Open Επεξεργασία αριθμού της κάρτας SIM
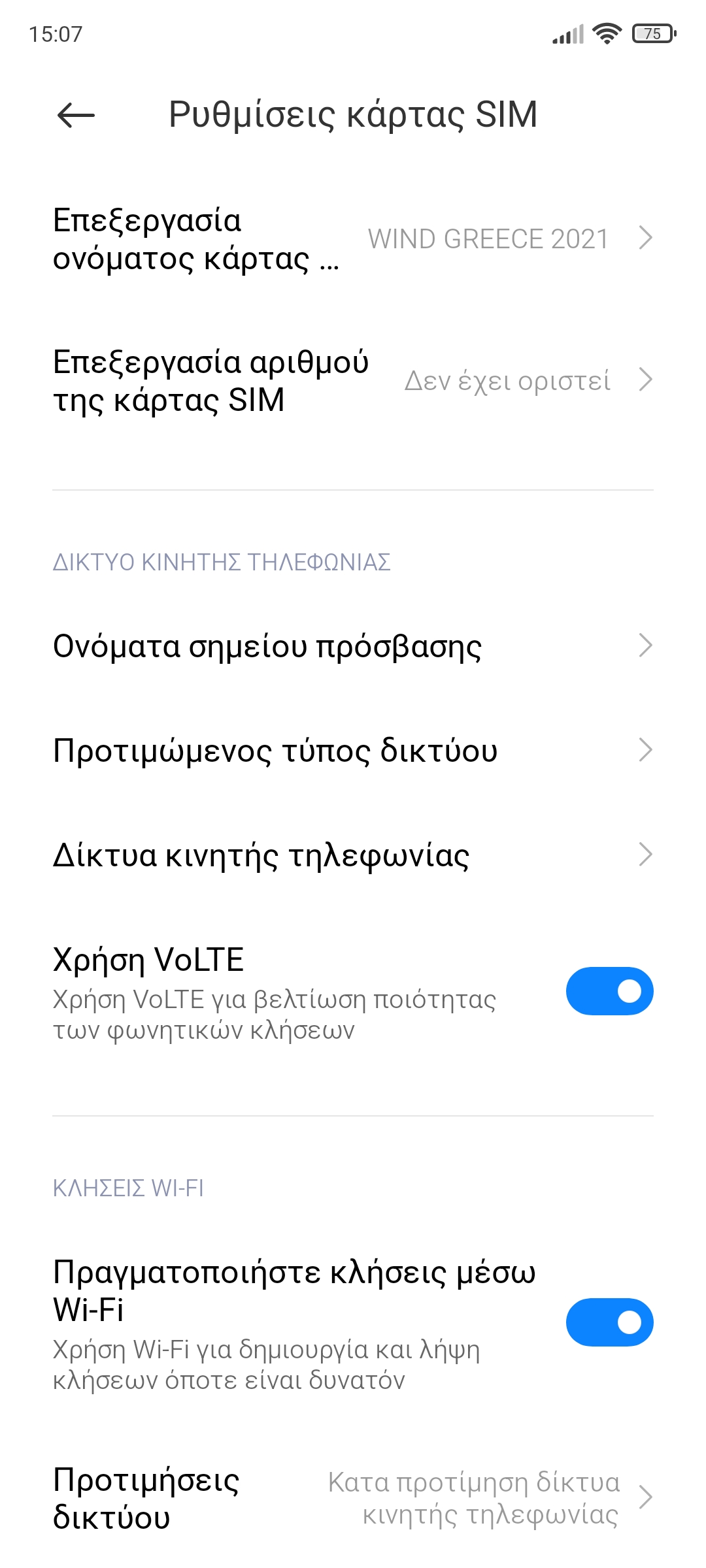The width and height of the screenshot is (706, 1568). (353, 380)
